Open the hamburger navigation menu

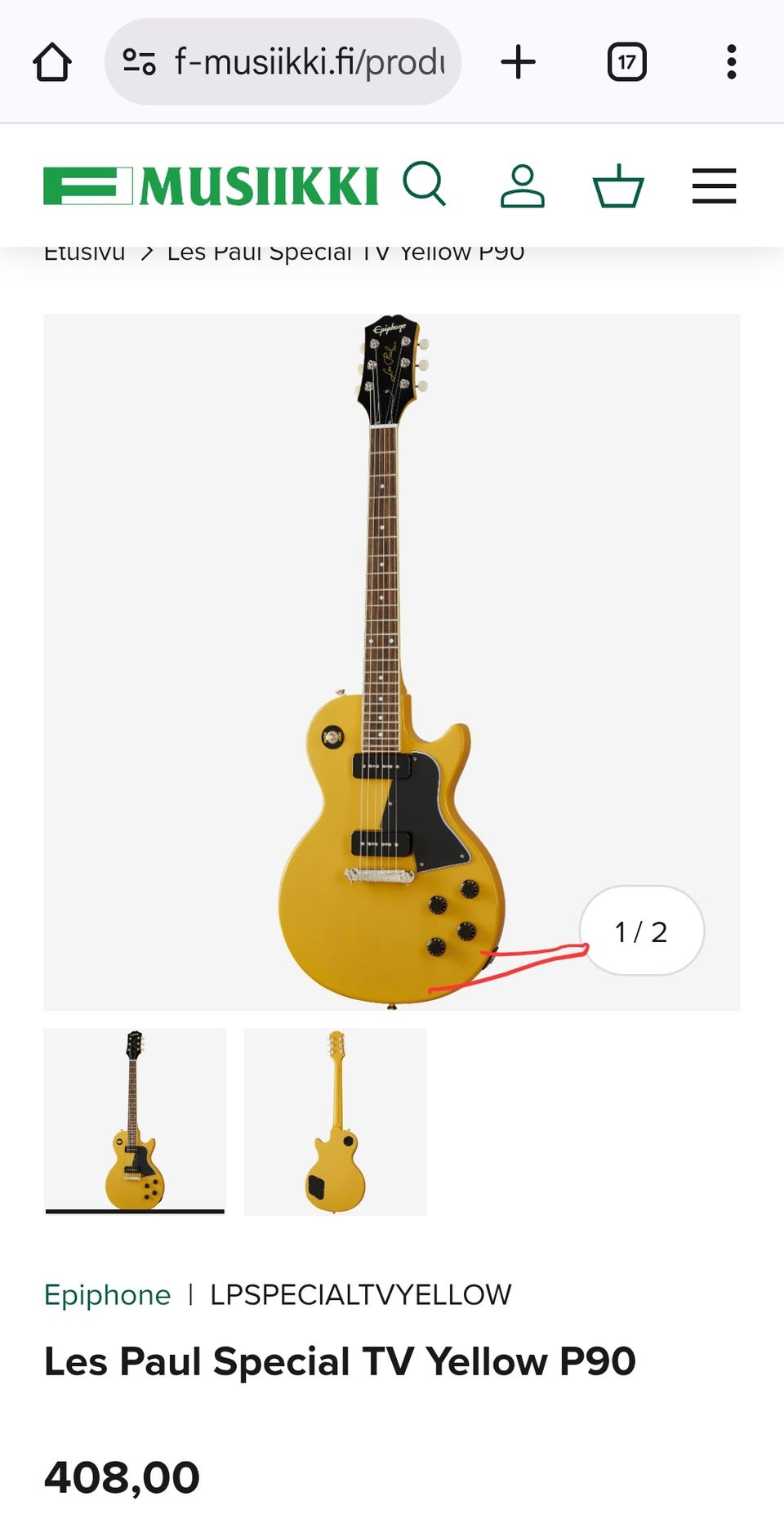point(714,186)
